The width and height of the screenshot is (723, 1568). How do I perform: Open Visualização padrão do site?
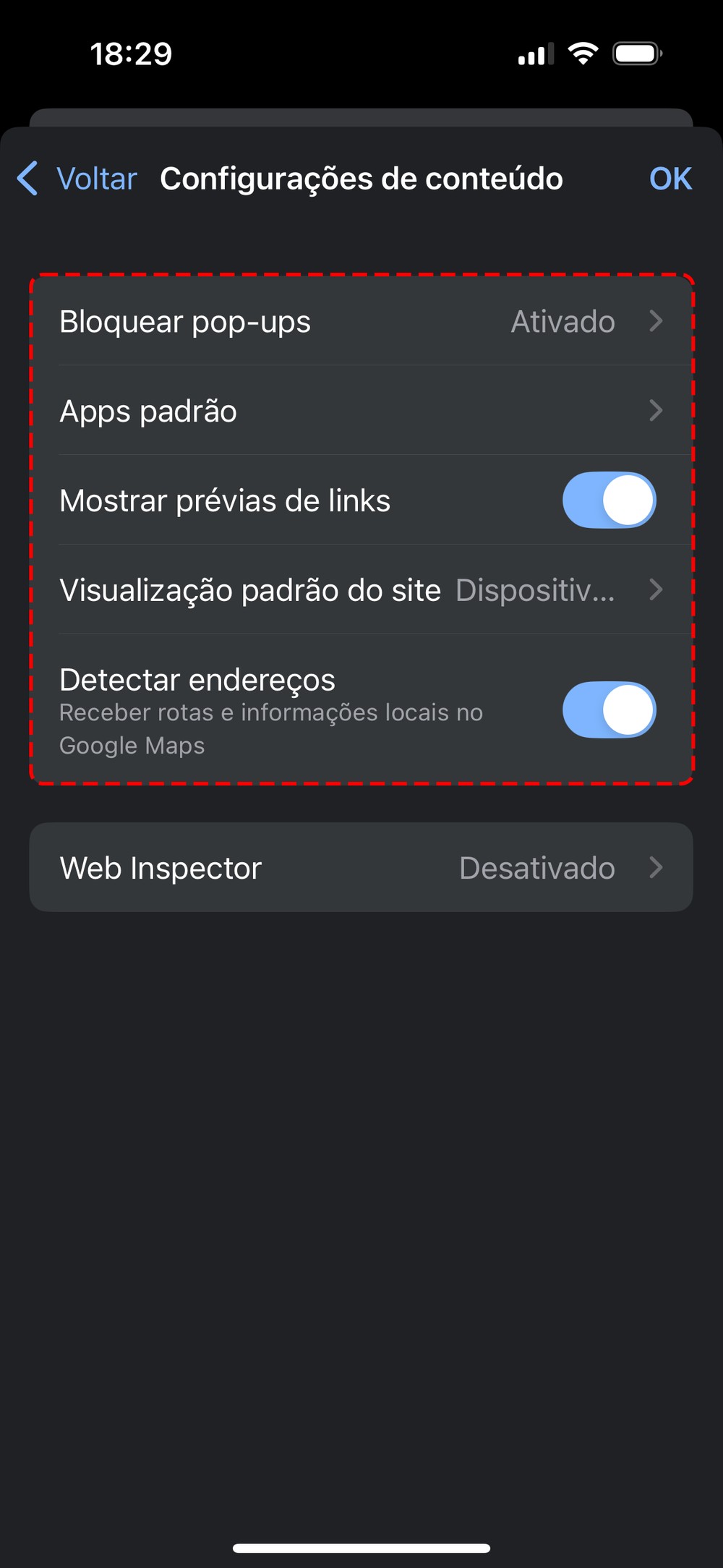pos(361,590)
